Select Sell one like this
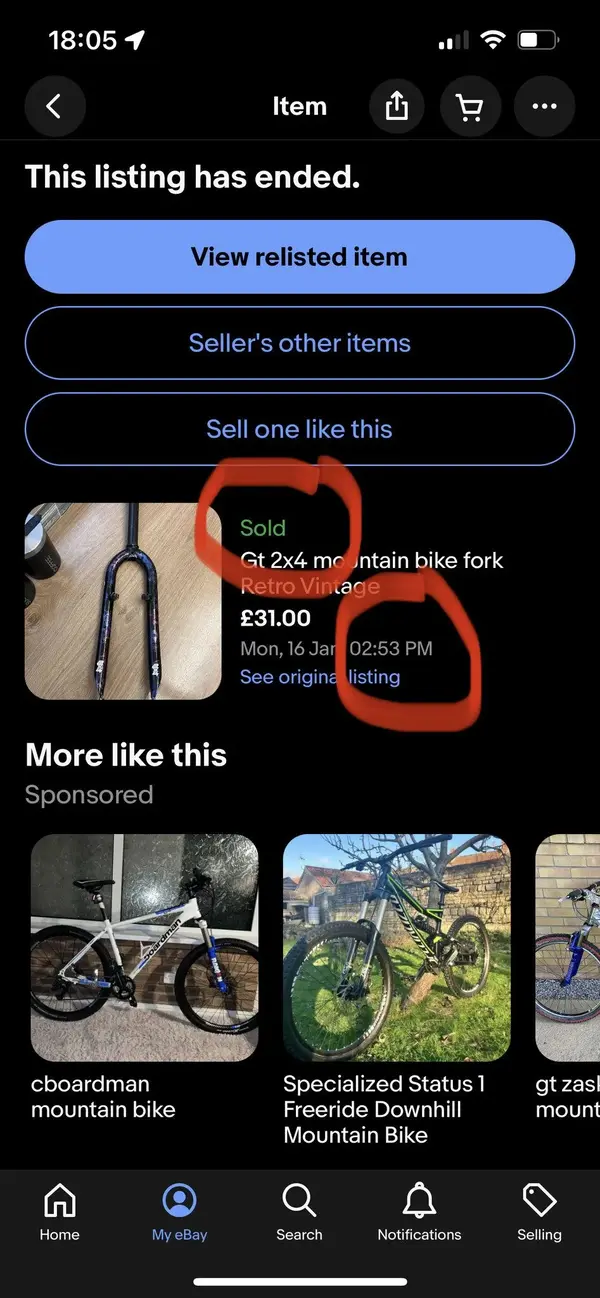Screen dimensions: 600x1298 [x=300, y=429]
